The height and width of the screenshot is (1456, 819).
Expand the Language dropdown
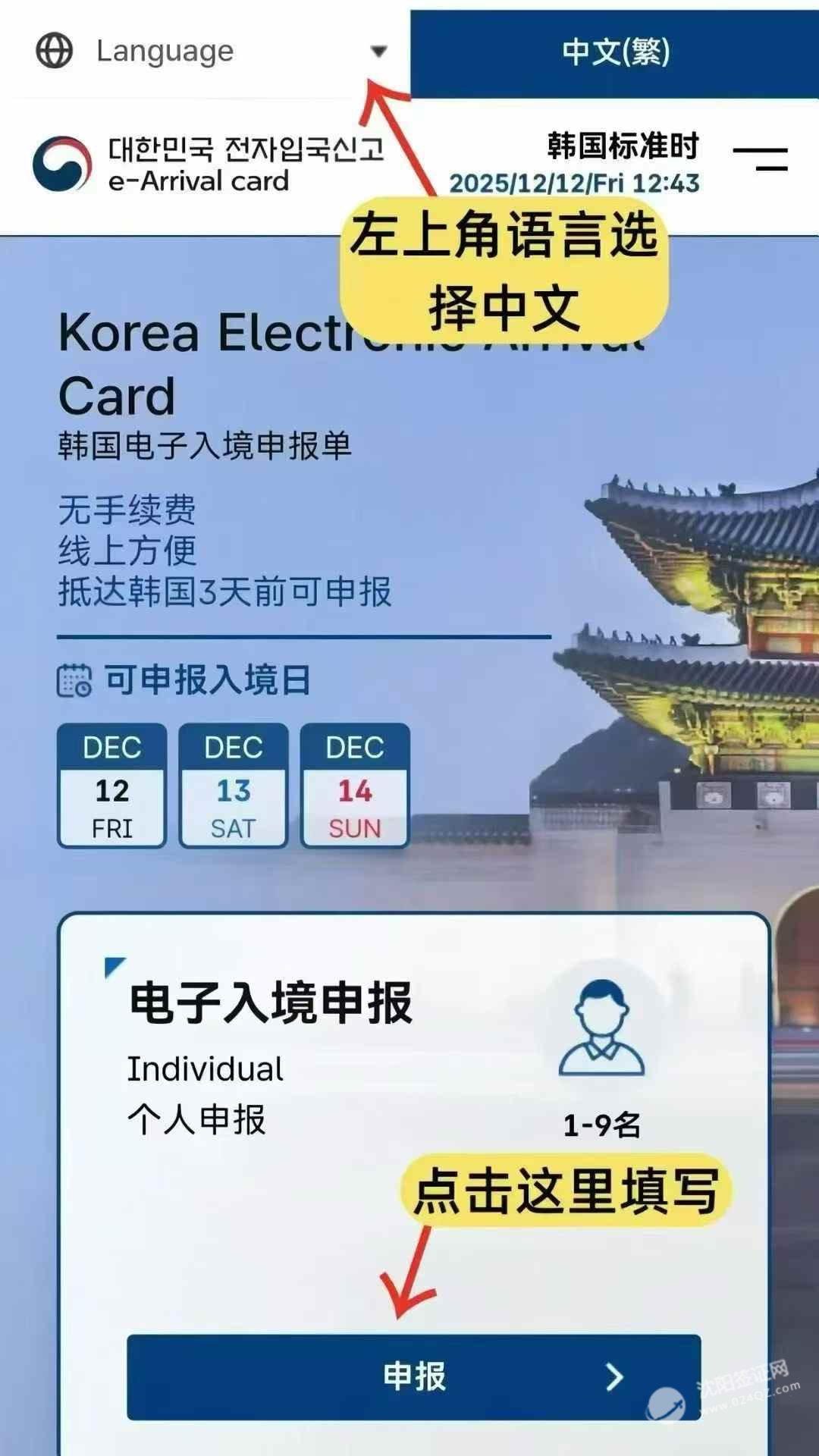pos(212,52)
